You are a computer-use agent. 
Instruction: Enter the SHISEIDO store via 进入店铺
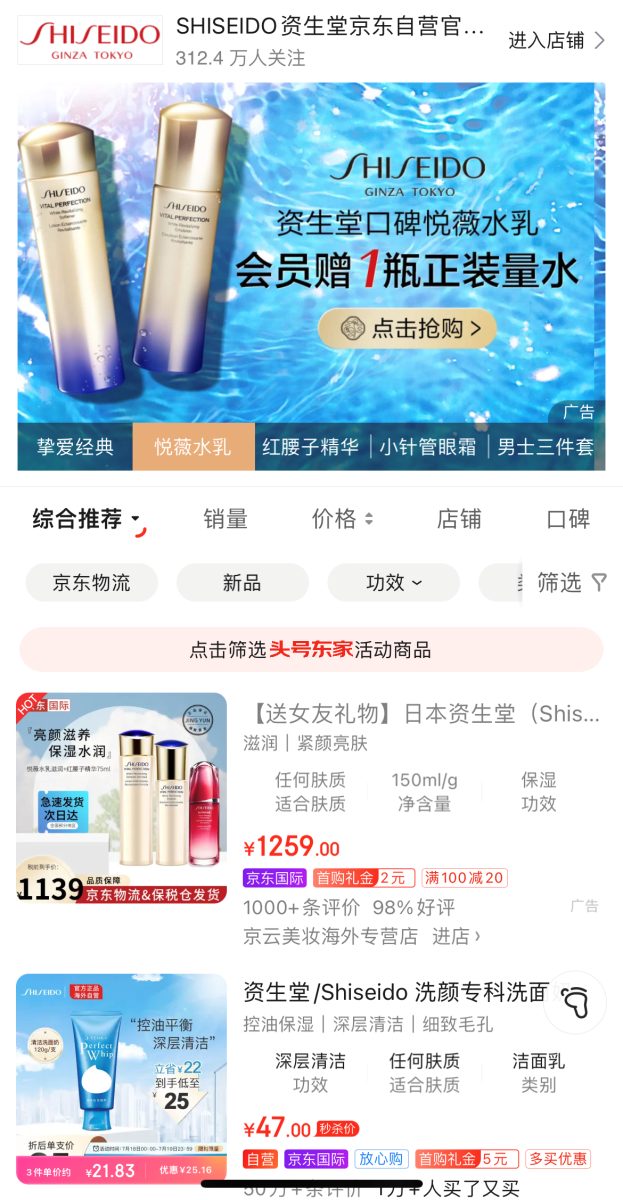557,40
